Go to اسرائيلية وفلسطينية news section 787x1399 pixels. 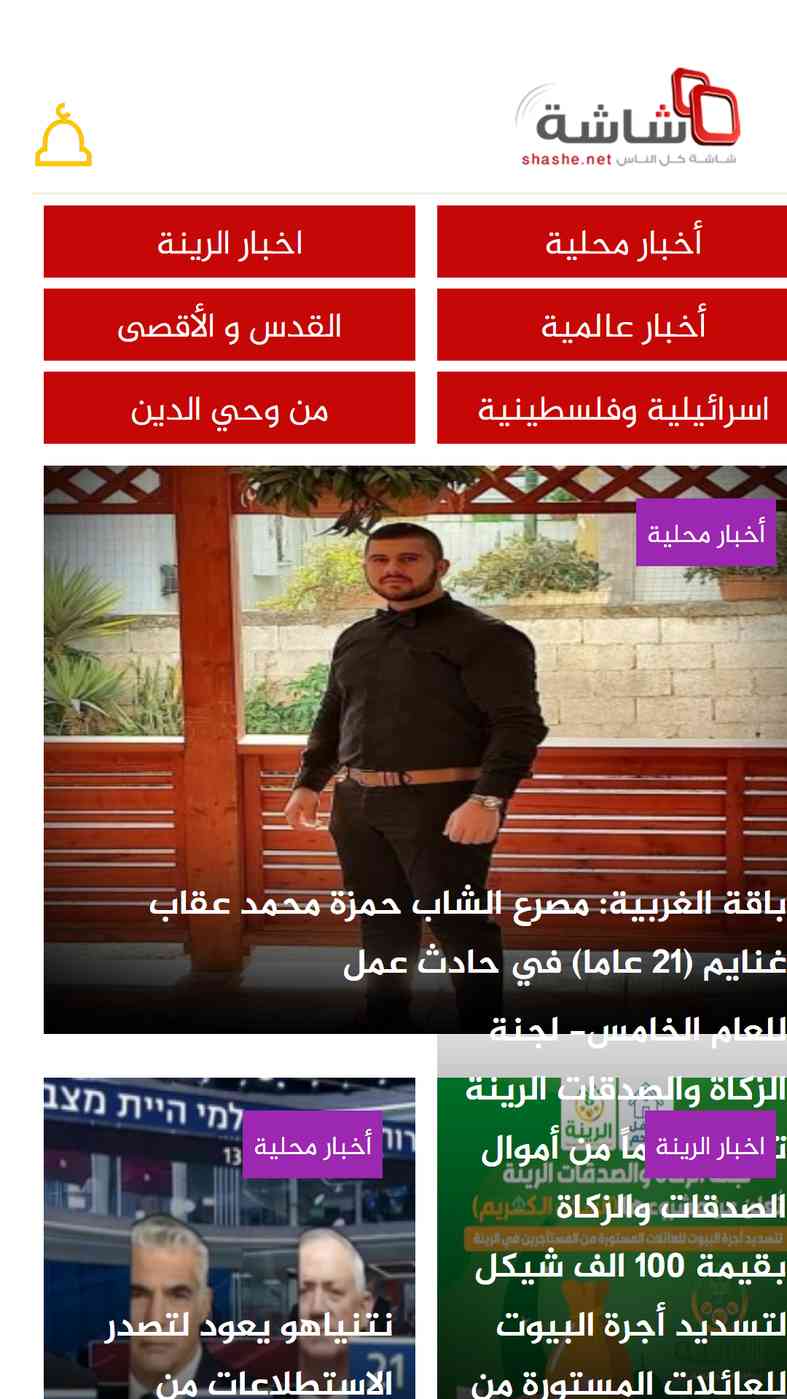(x=612, y=408)
